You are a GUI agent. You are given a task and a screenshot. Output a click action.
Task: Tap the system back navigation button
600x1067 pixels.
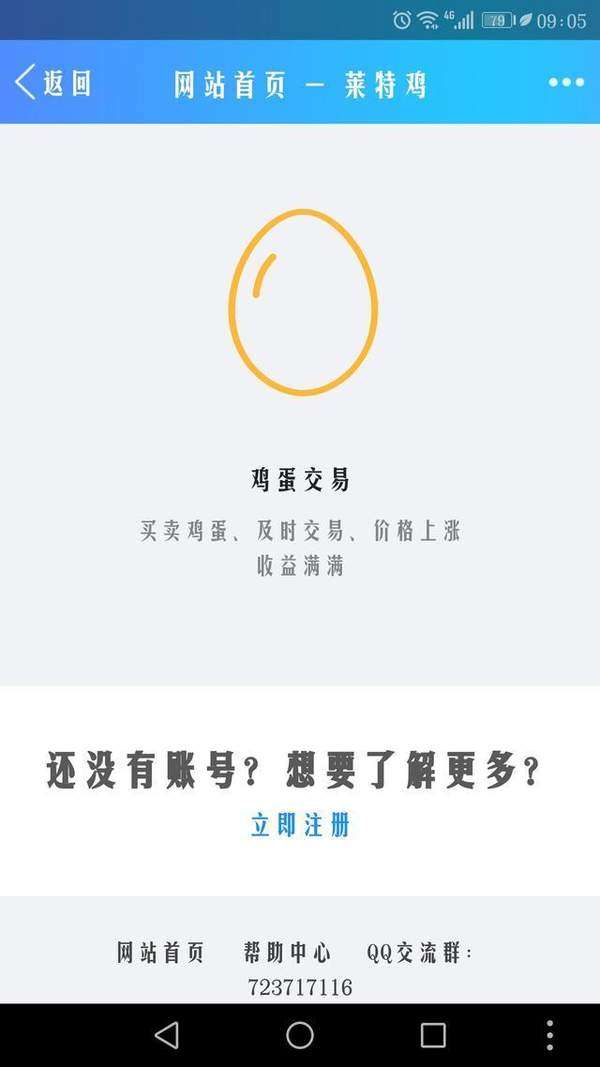click(167, 1035)
